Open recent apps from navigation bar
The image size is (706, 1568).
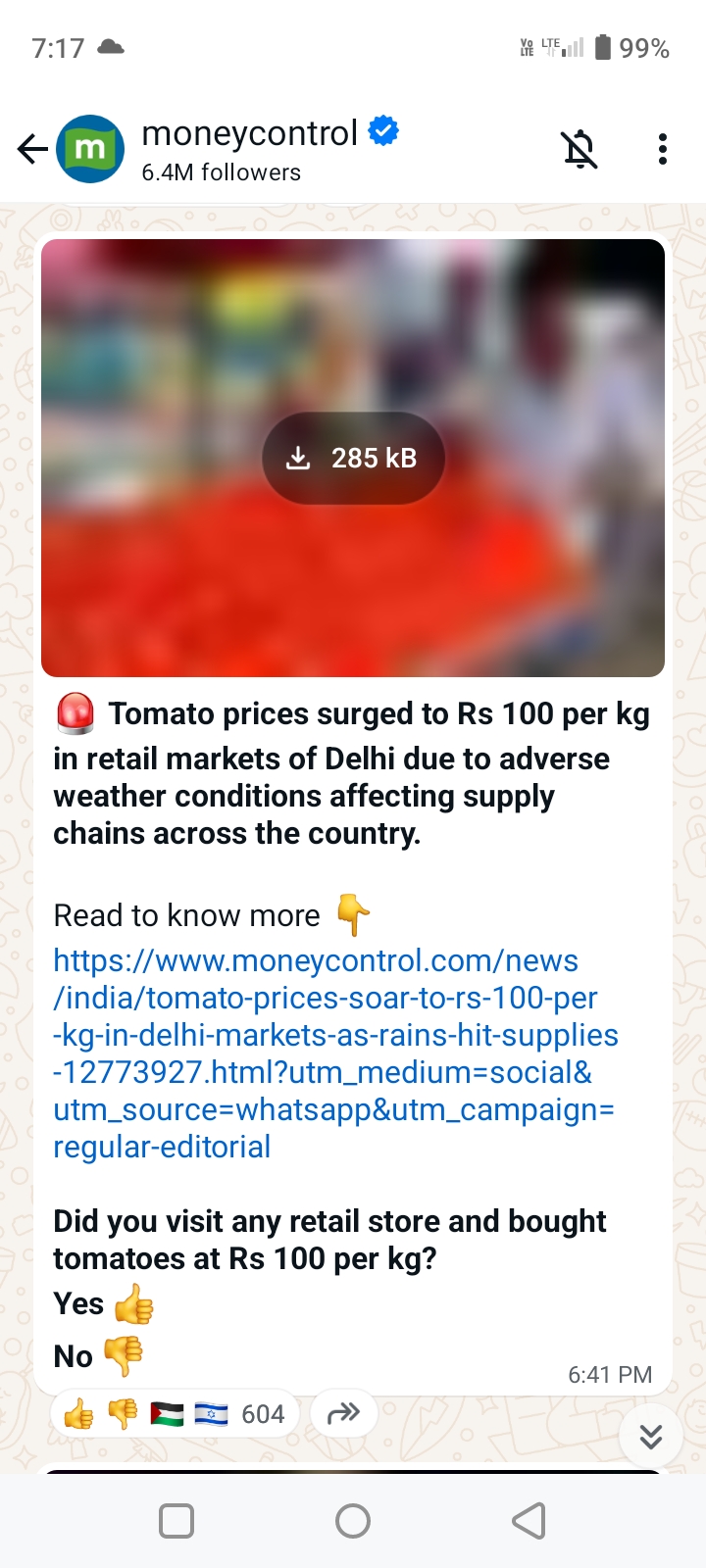[176, 1521]
